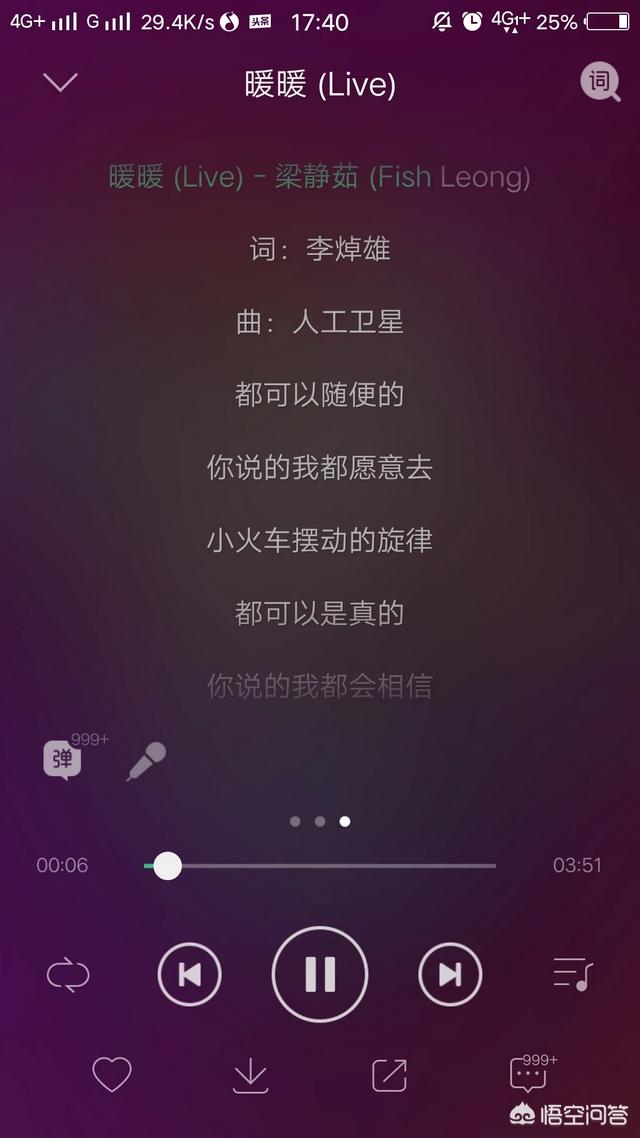This screenshot has height=1138, width=640.
Task: Share this song
Action: point(390,1075)
